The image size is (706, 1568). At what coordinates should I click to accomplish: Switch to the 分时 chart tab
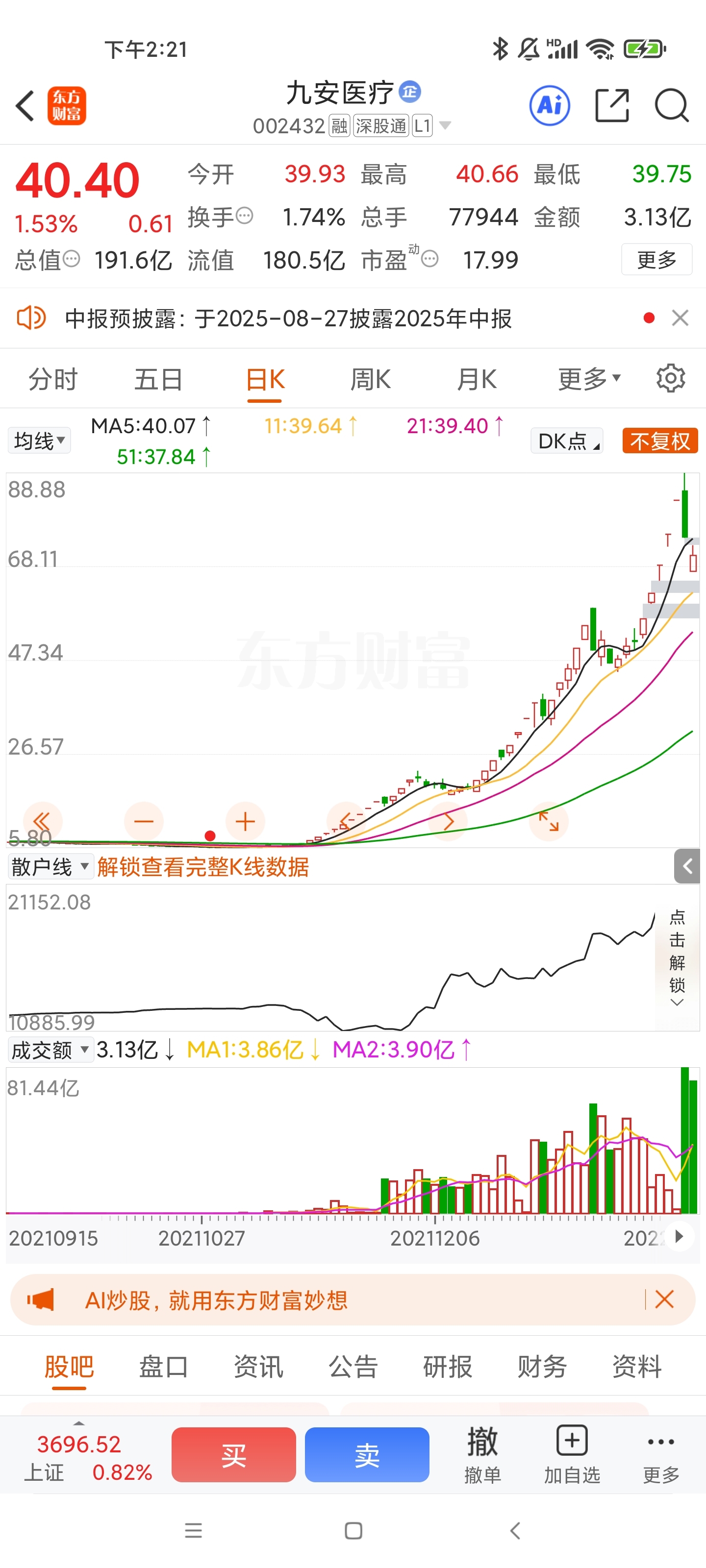[x=53, y=379]
